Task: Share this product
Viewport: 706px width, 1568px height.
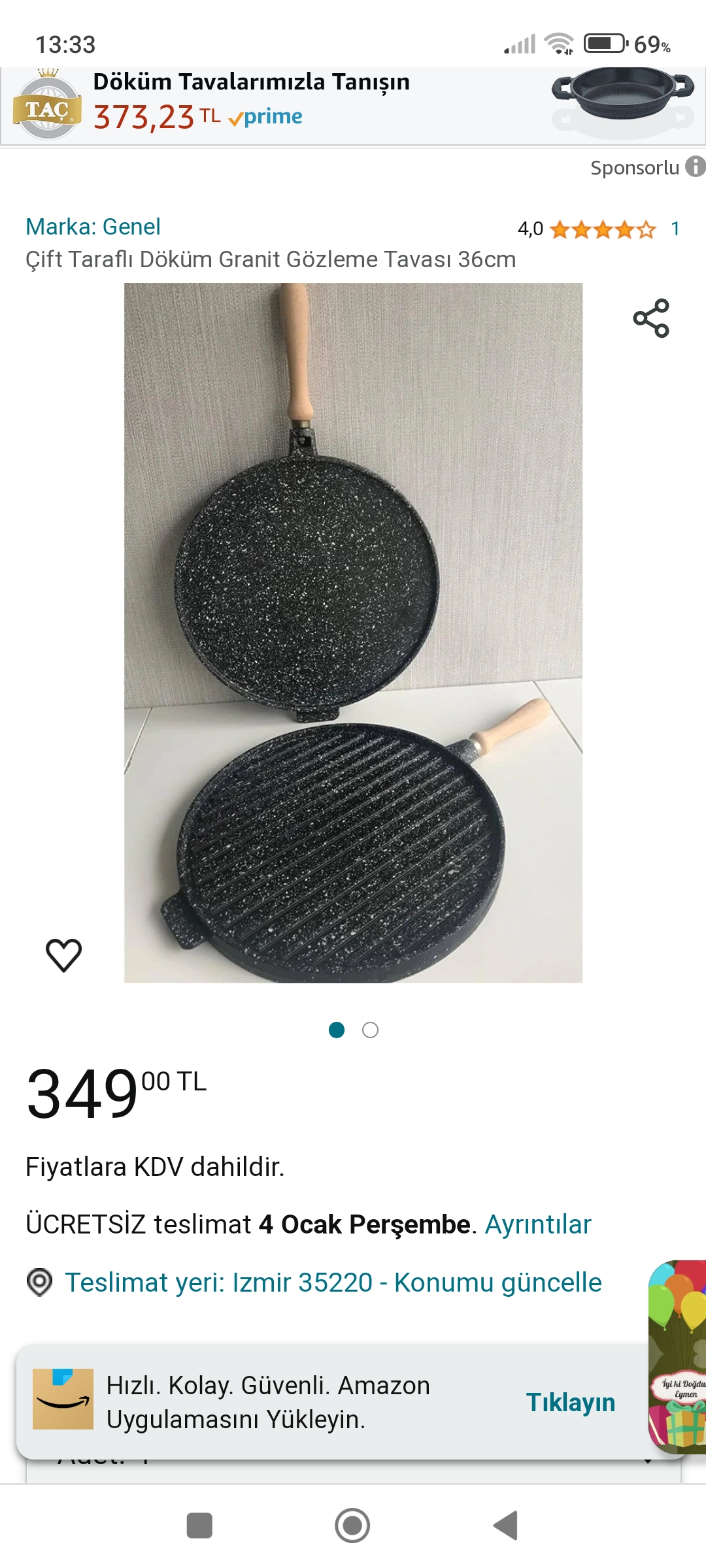Action: [651, 318]
